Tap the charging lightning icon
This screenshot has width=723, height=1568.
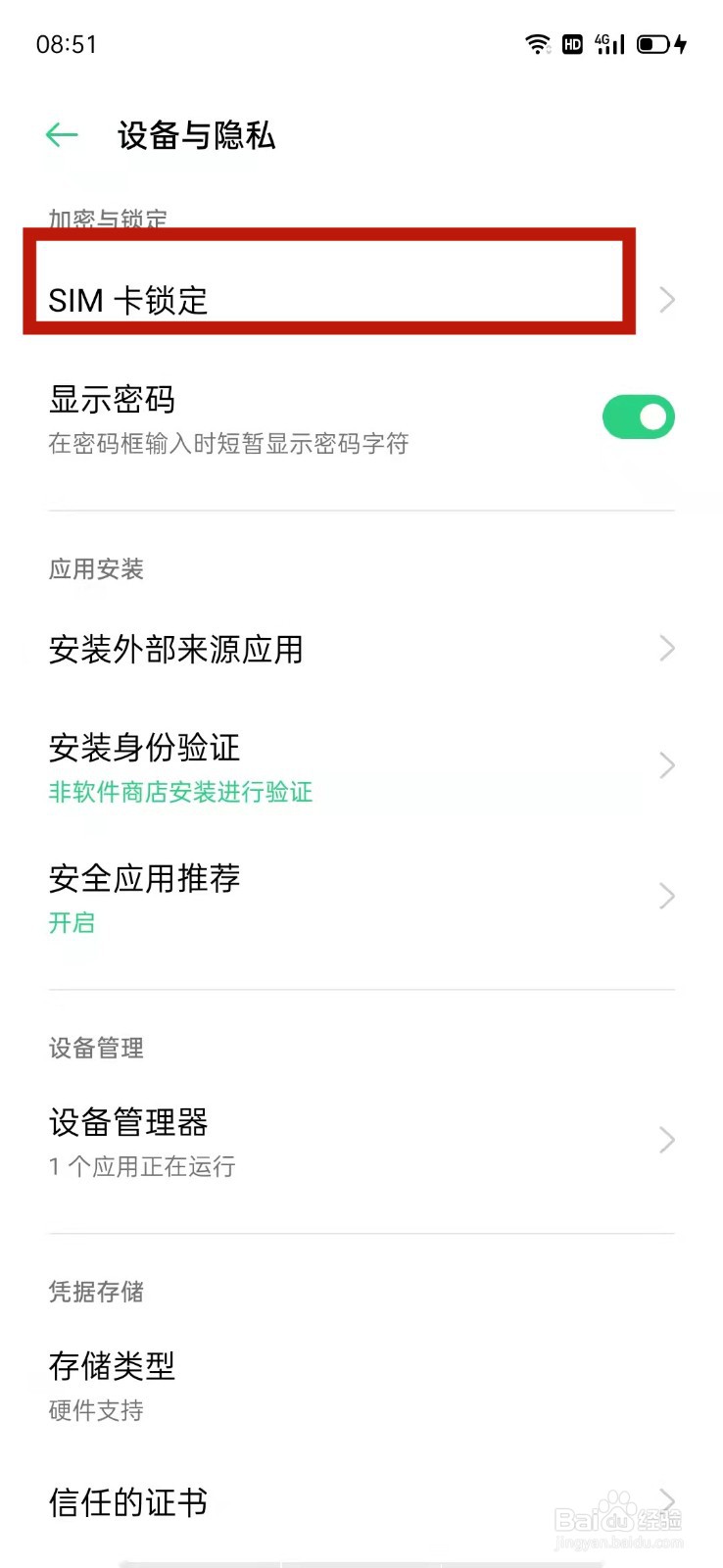point(684,43)
